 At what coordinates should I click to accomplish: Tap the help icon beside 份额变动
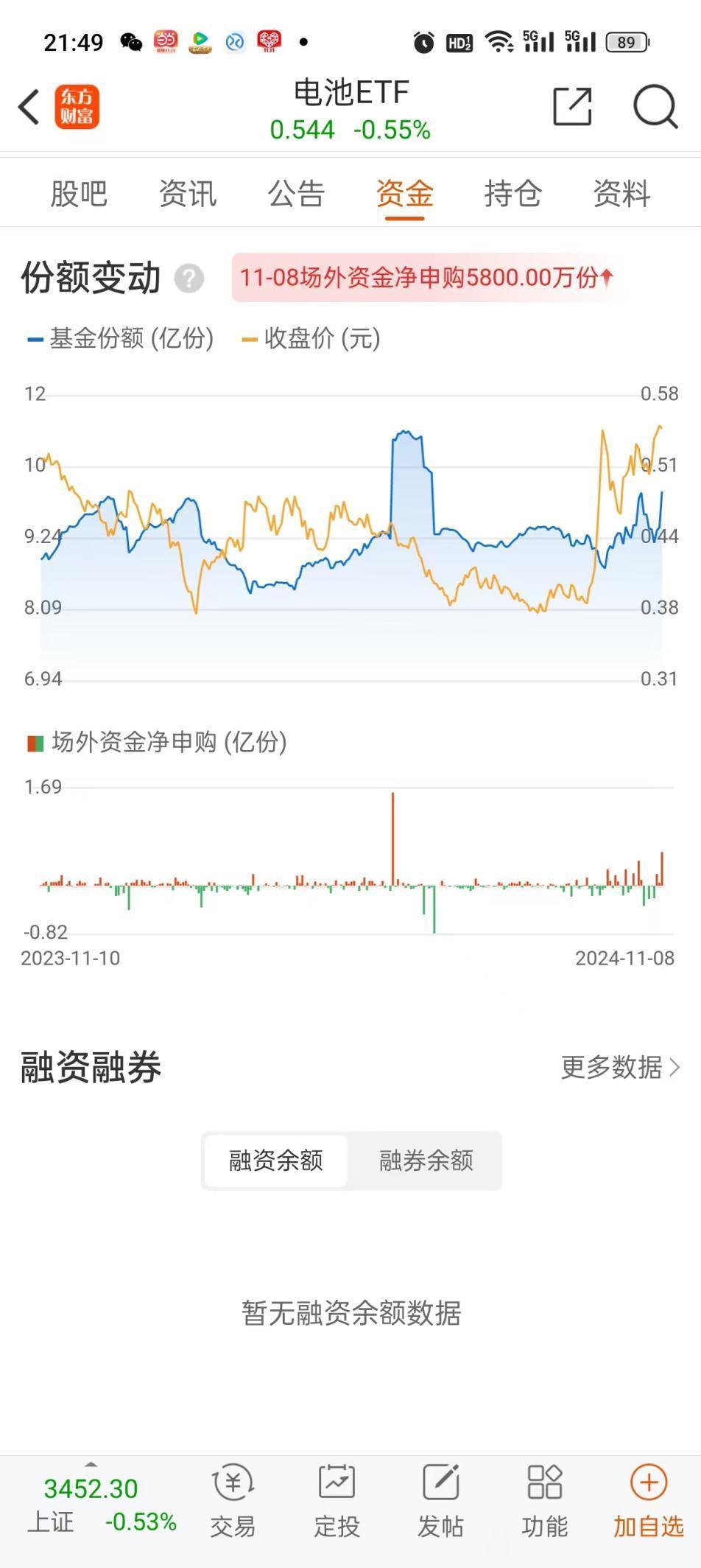[x=189, y=279]
